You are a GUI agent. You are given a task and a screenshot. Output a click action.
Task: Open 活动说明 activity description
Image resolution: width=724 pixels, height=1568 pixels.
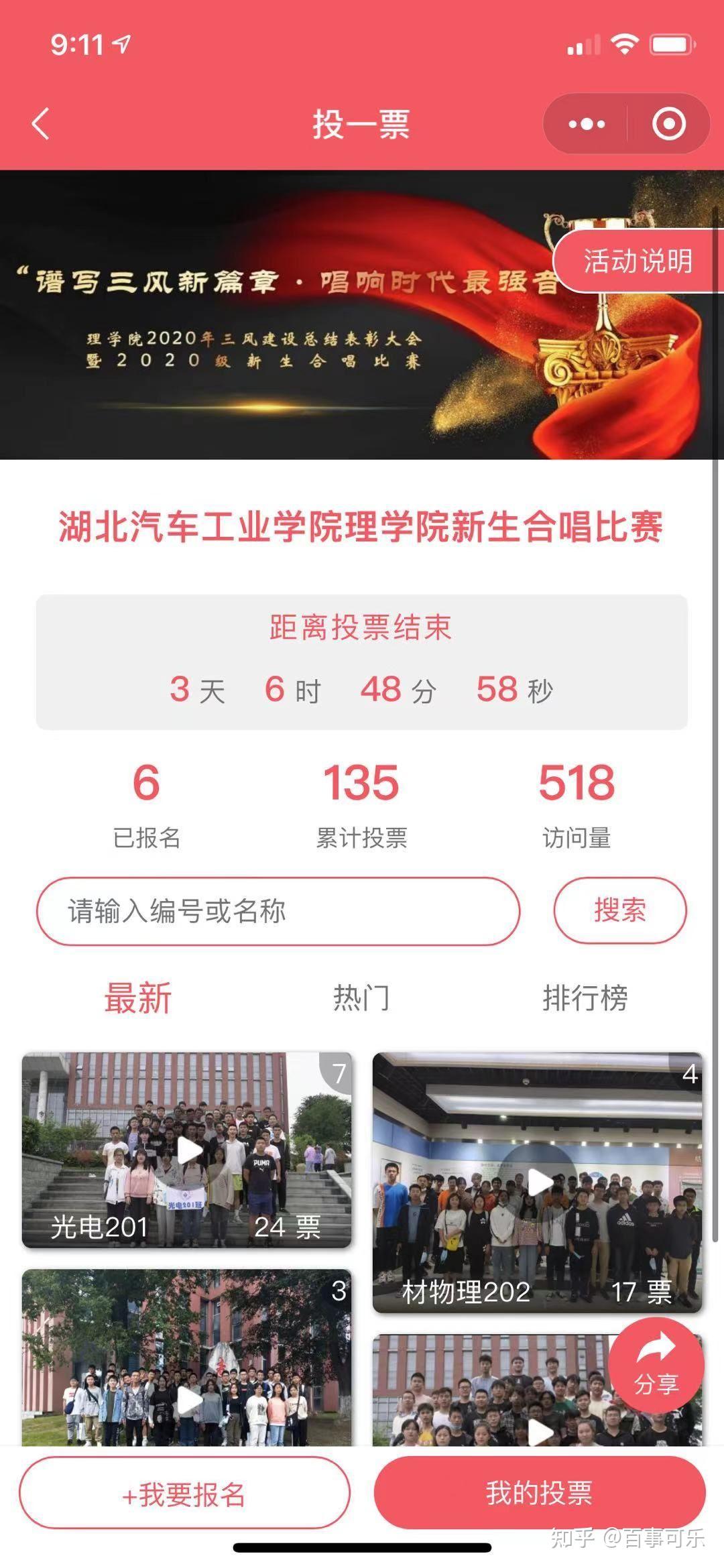click(x=637, y=261)
